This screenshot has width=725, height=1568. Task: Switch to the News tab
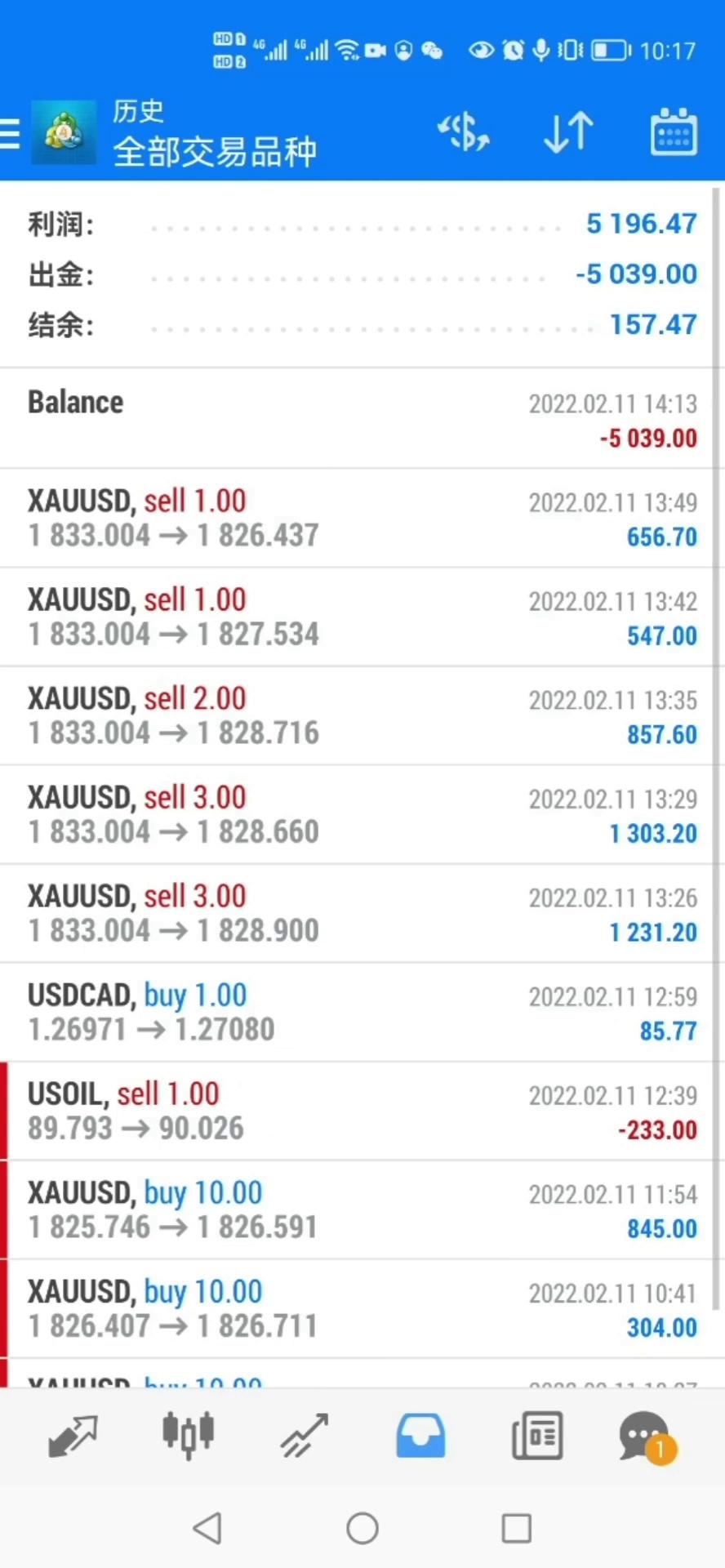[536, 1436]
